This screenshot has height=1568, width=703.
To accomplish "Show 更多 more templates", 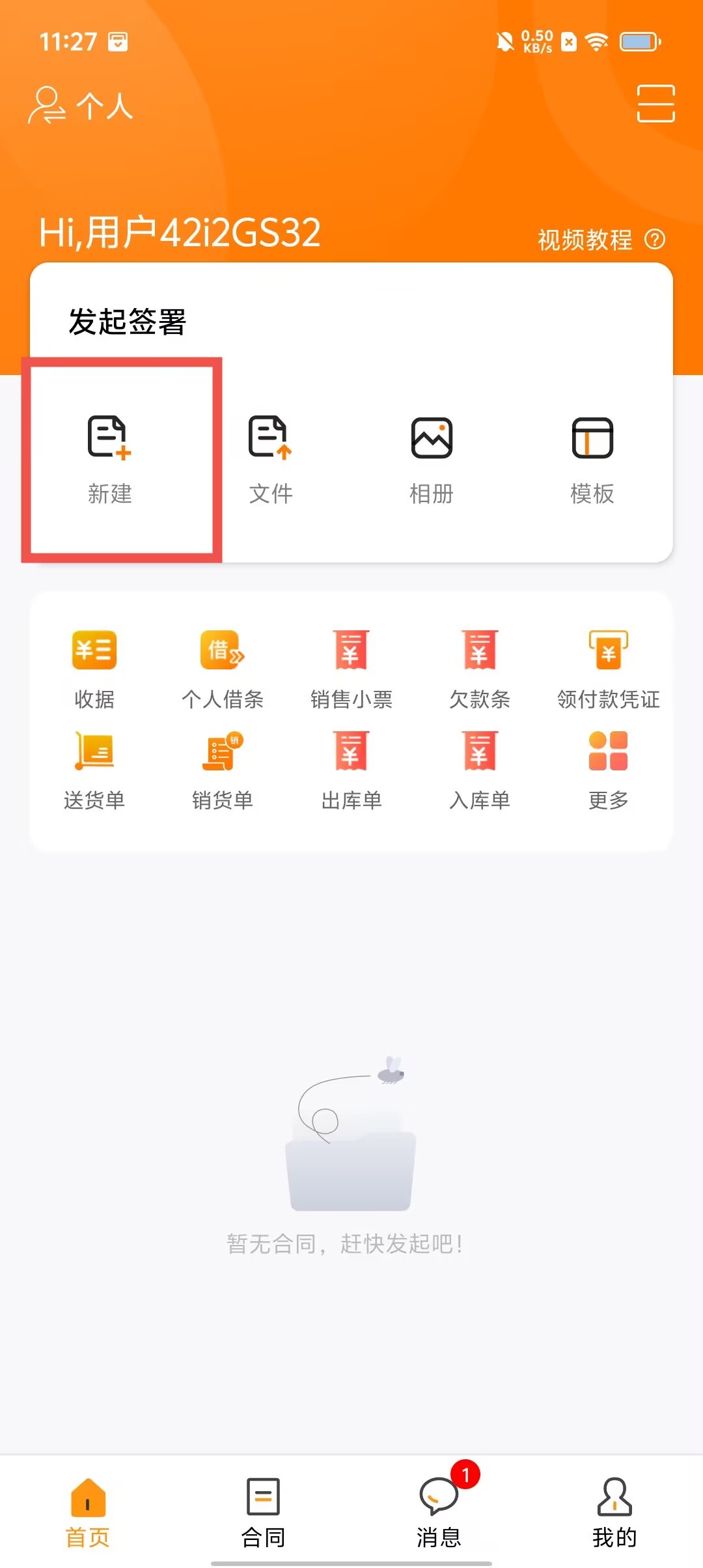I will click(x=608, y=770).
